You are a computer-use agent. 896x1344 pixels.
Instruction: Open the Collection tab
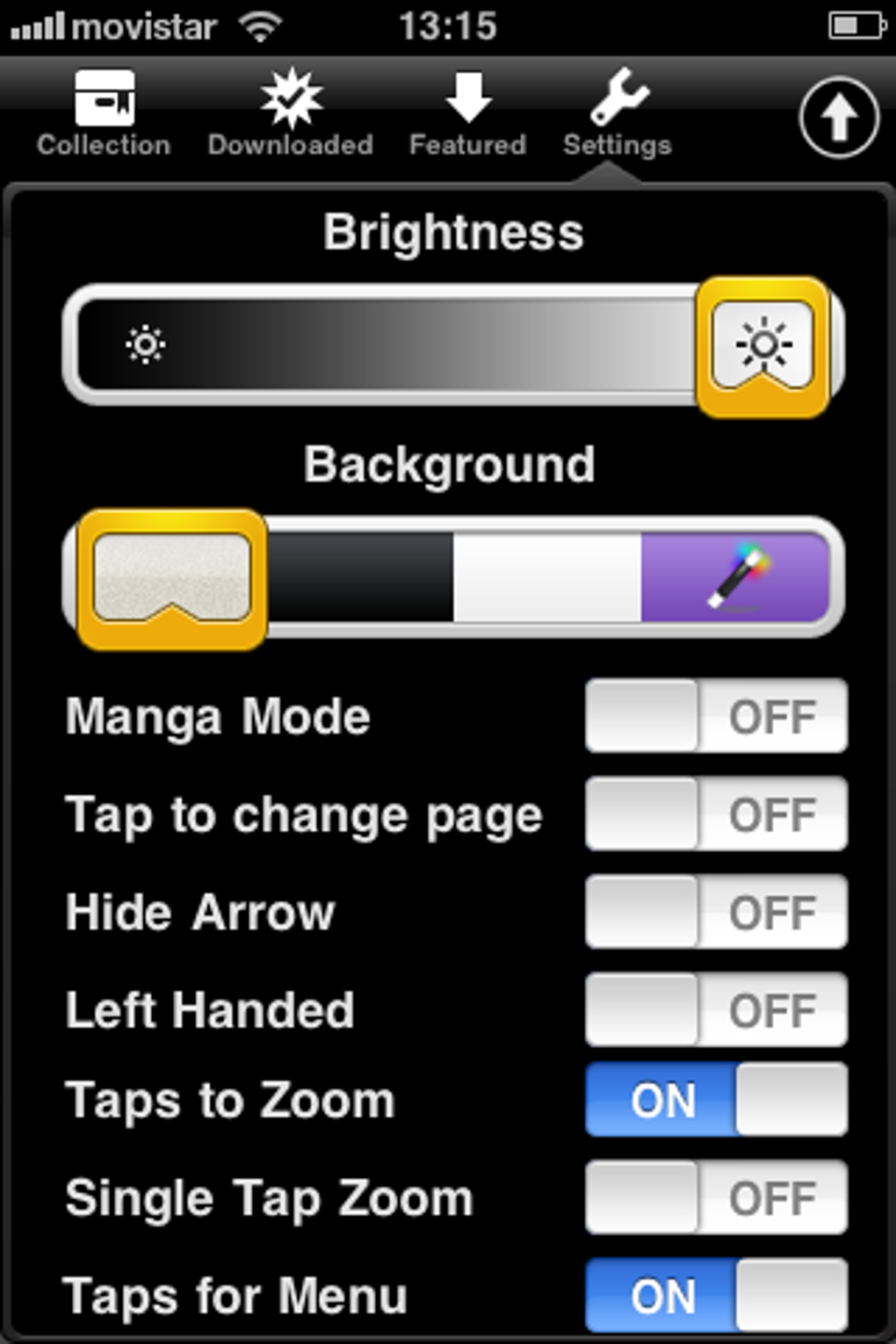click(104, 114)
